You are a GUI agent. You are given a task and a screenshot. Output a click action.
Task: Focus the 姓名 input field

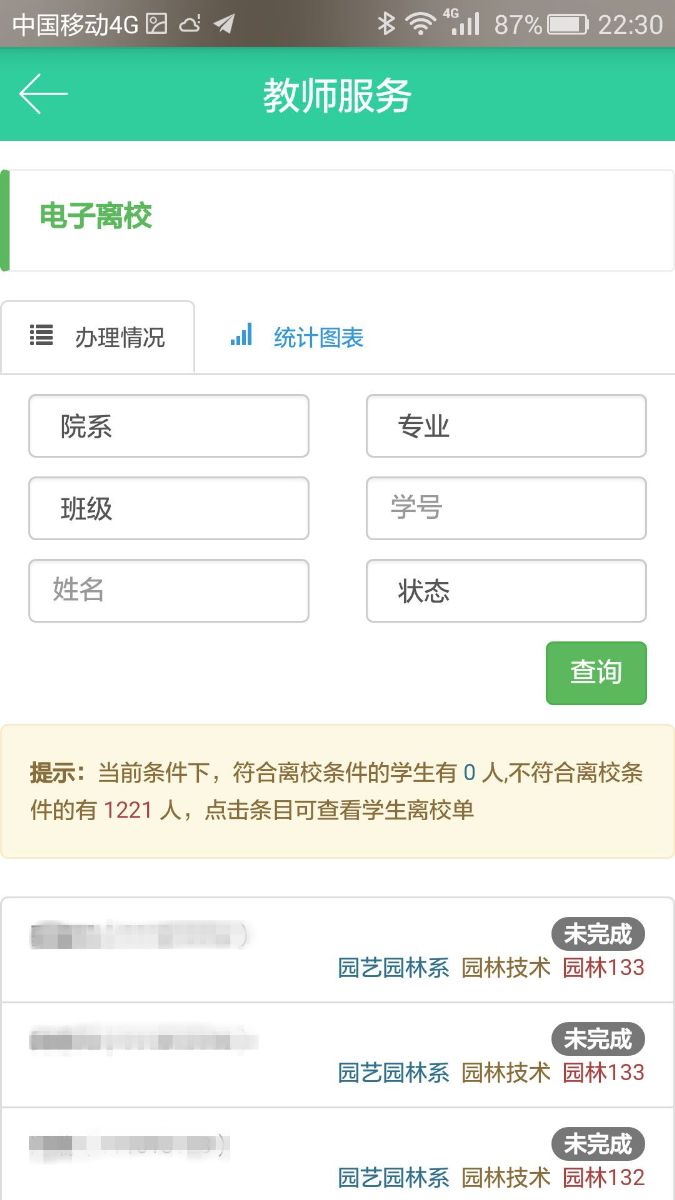(168, 590)
